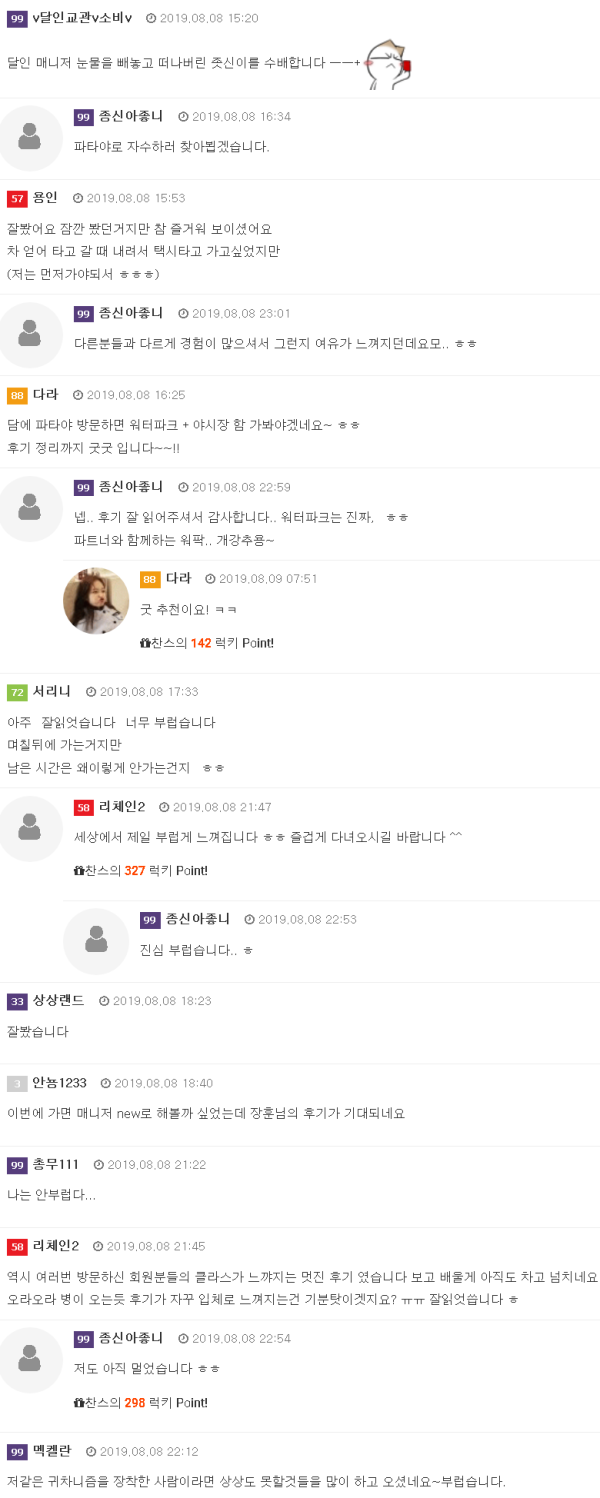Viewport: 600px width, 1498px height.
Task: Open 안농1233's username link
Action: click(59, 1082)
